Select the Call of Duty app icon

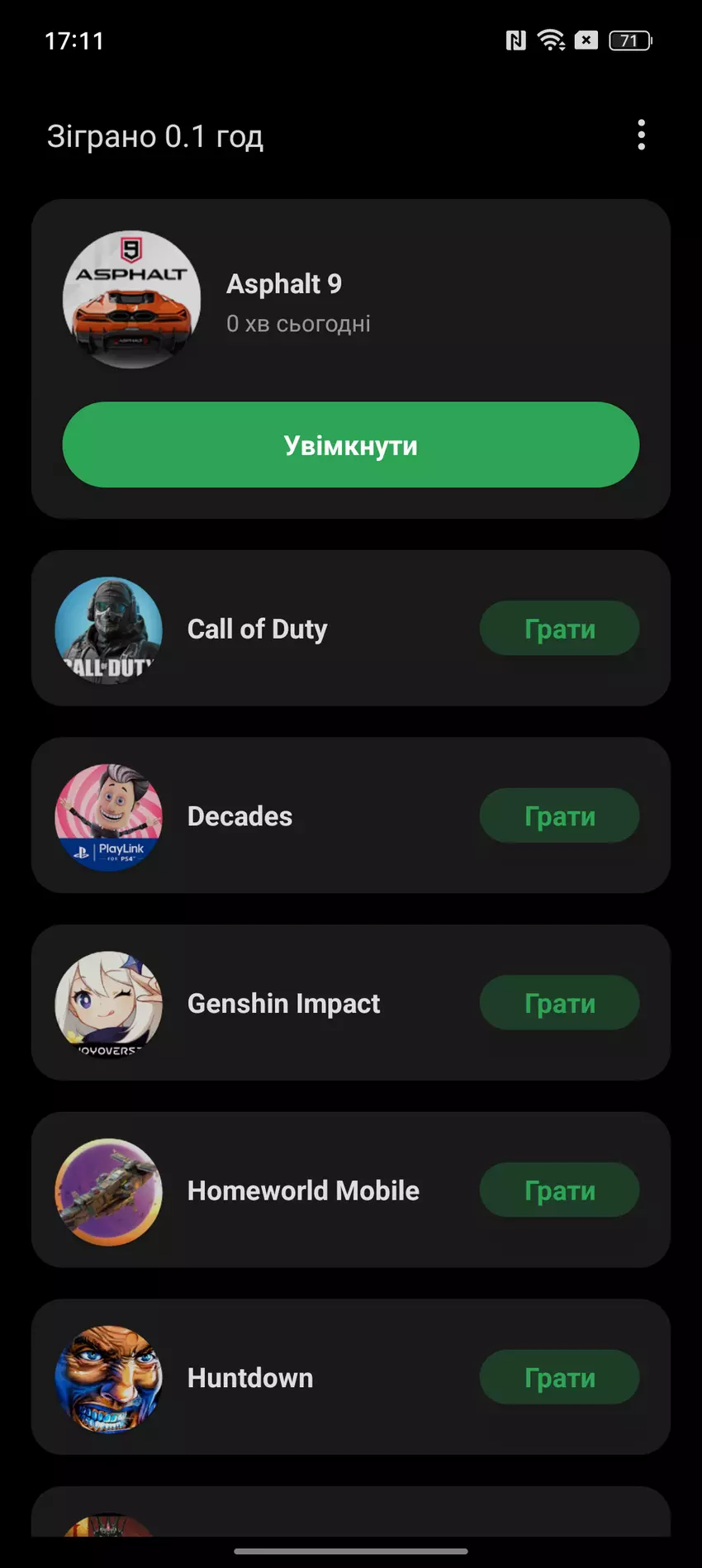tap(108, 629)
